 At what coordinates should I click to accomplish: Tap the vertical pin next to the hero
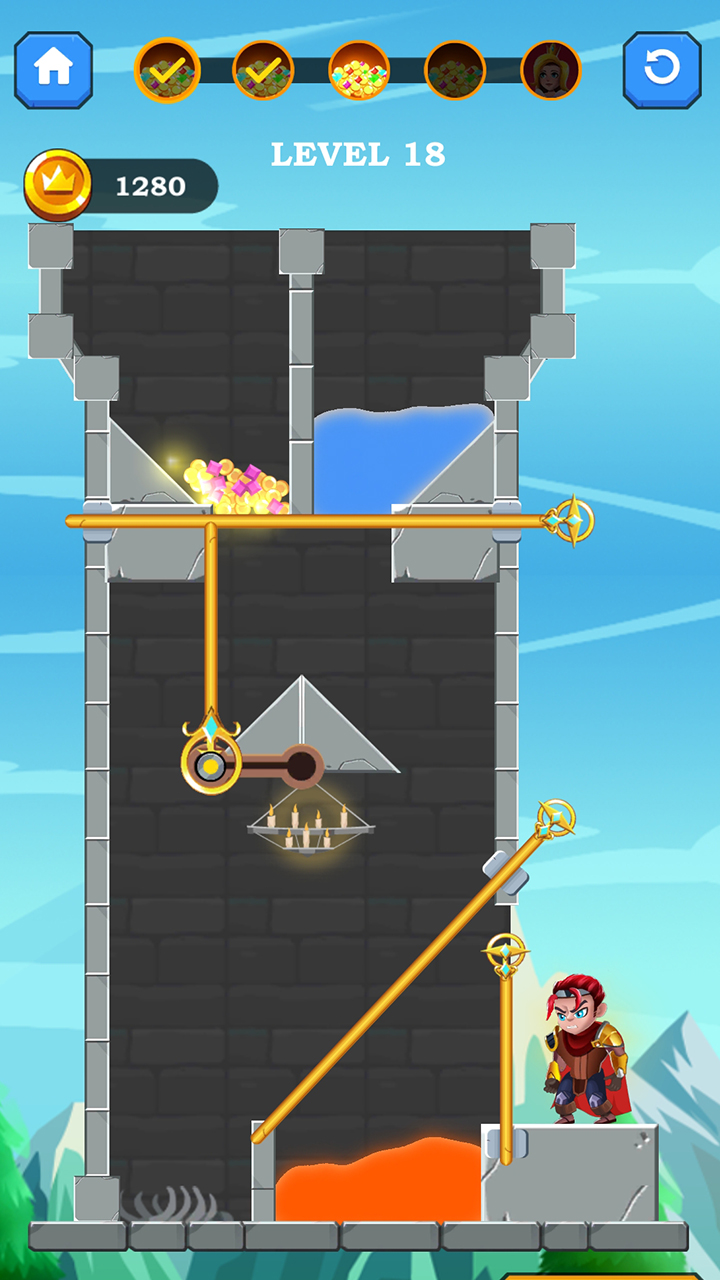[506, 956]
